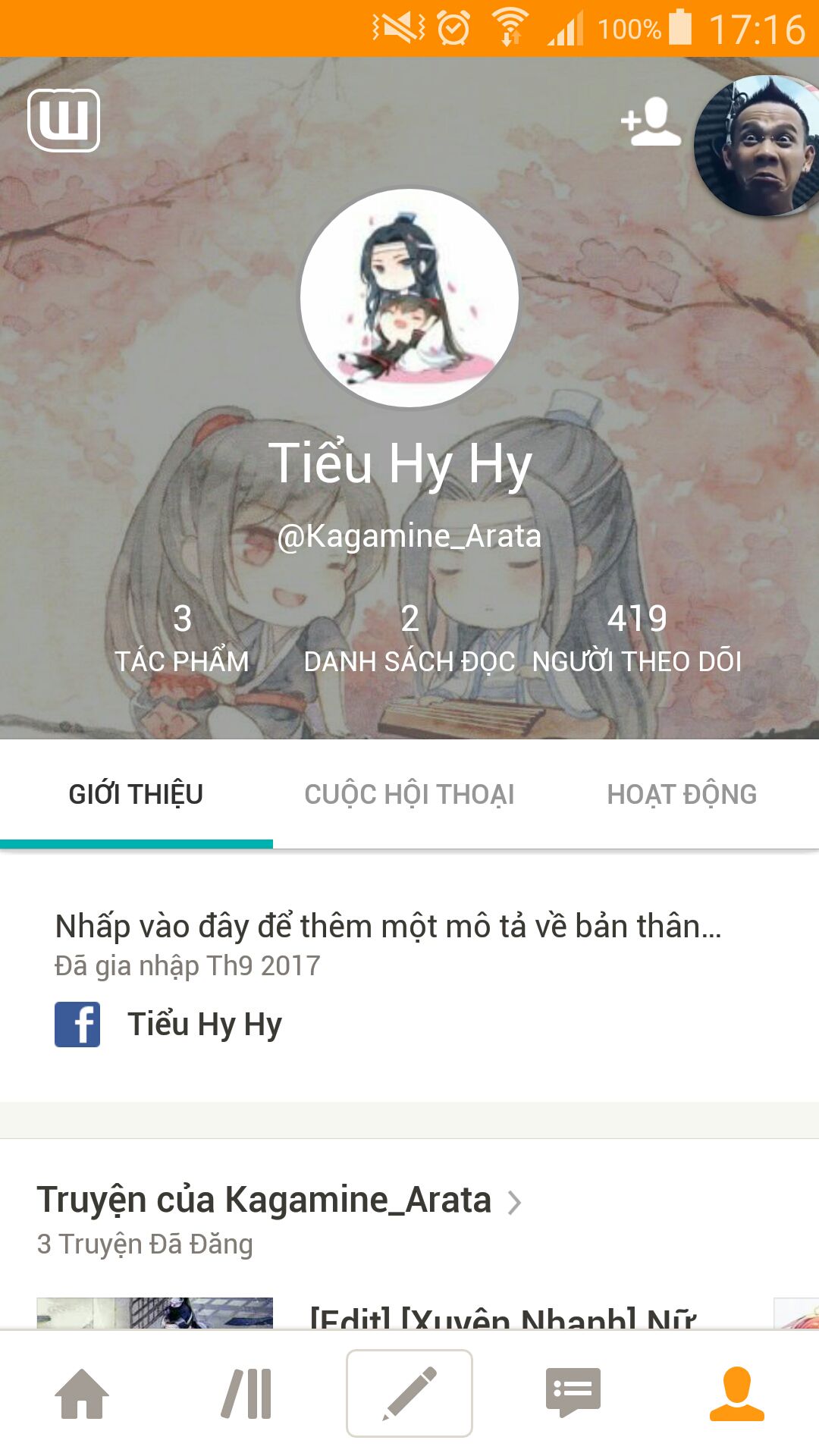Open the messages tab
Screen dimensions: 819x1456
click(x=573, y=1393)
